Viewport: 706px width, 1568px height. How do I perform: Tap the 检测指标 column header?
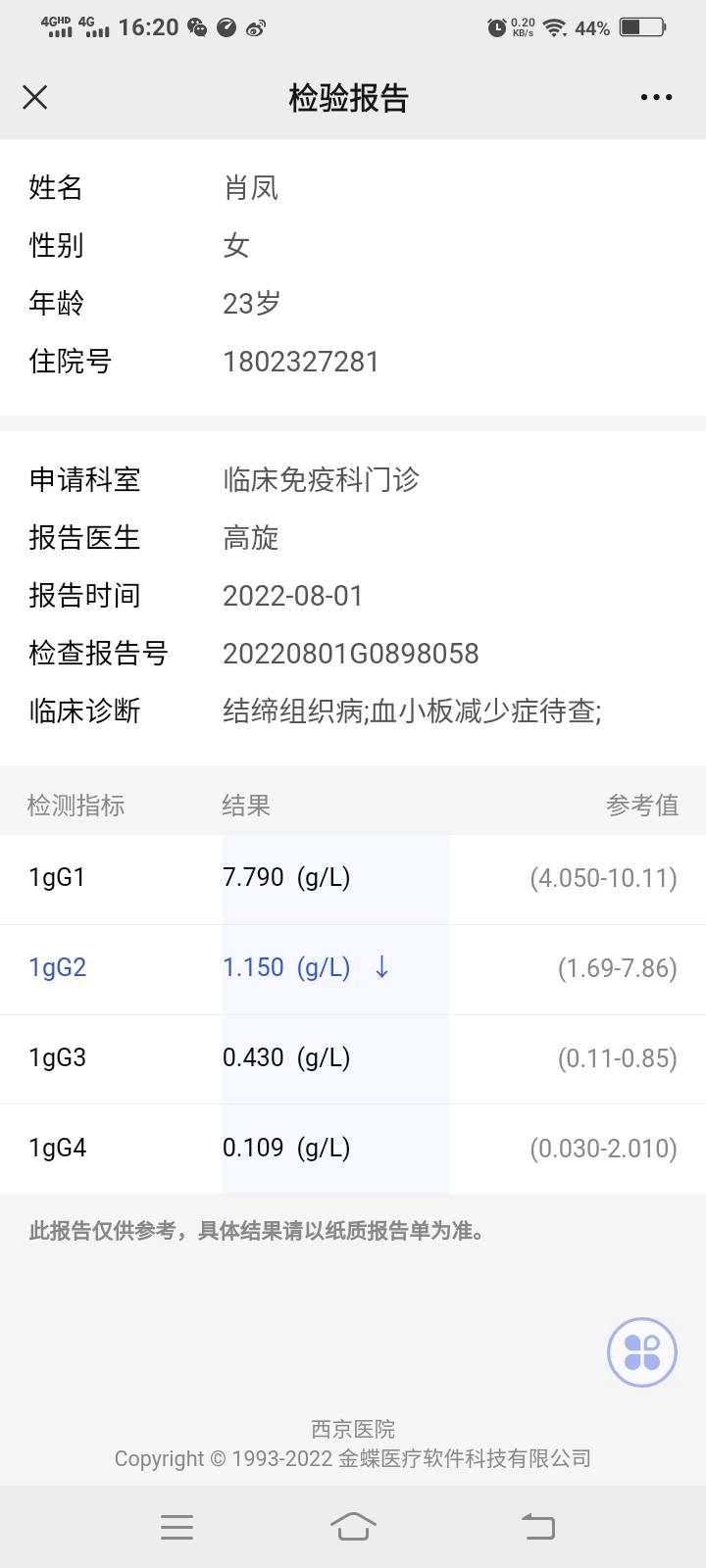pos(74,804)
